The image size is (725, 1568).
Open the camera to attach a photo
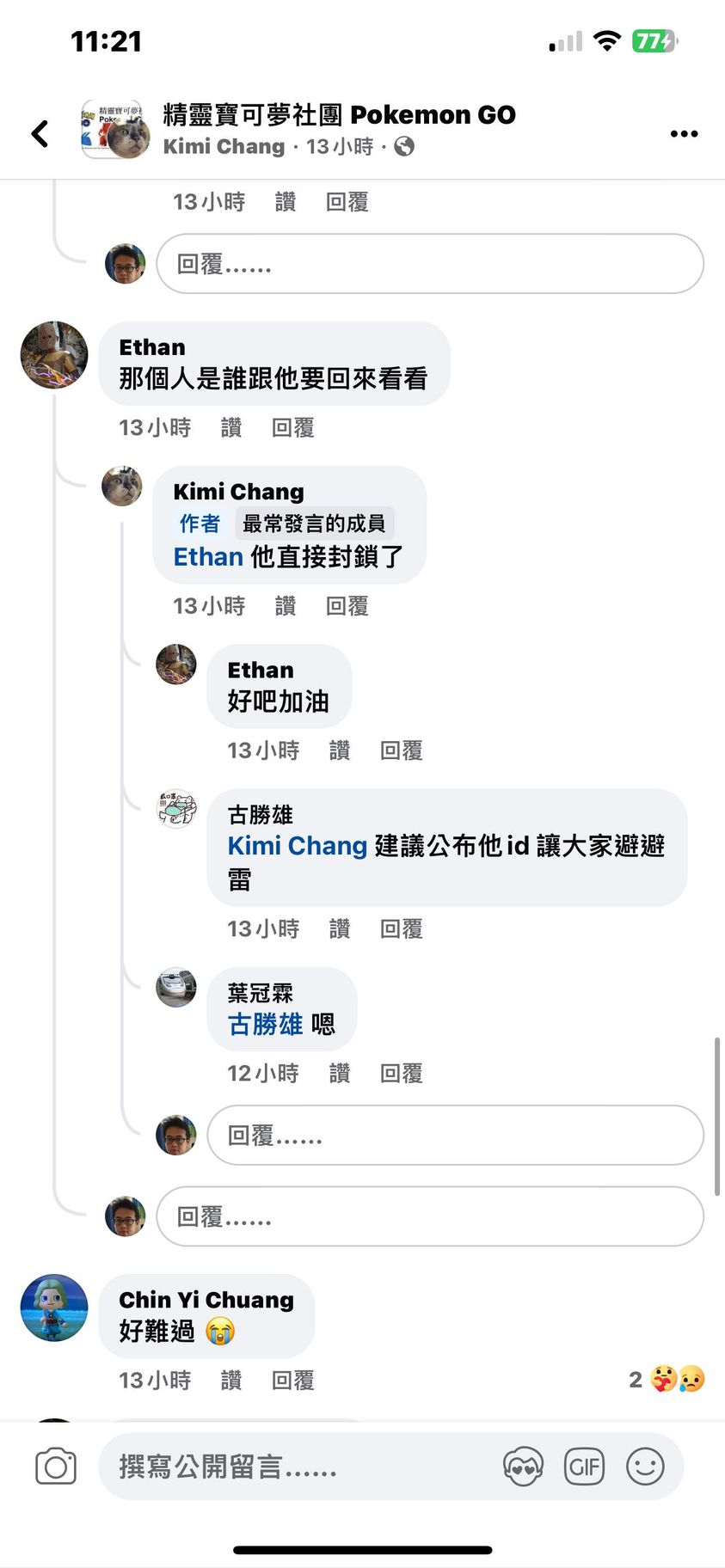[56, 1467]
